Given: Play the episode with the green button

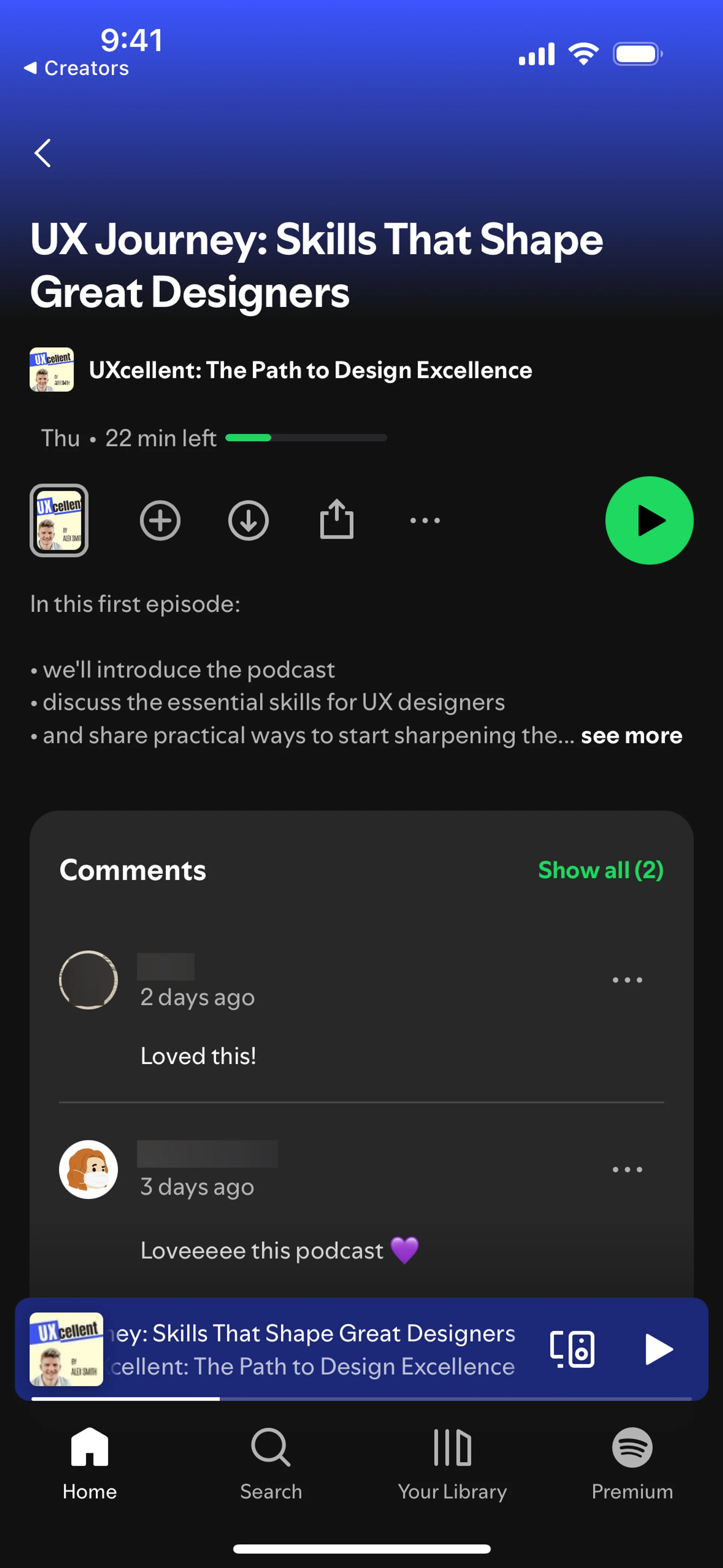Looking at the screenshot, I should [649, 520].
